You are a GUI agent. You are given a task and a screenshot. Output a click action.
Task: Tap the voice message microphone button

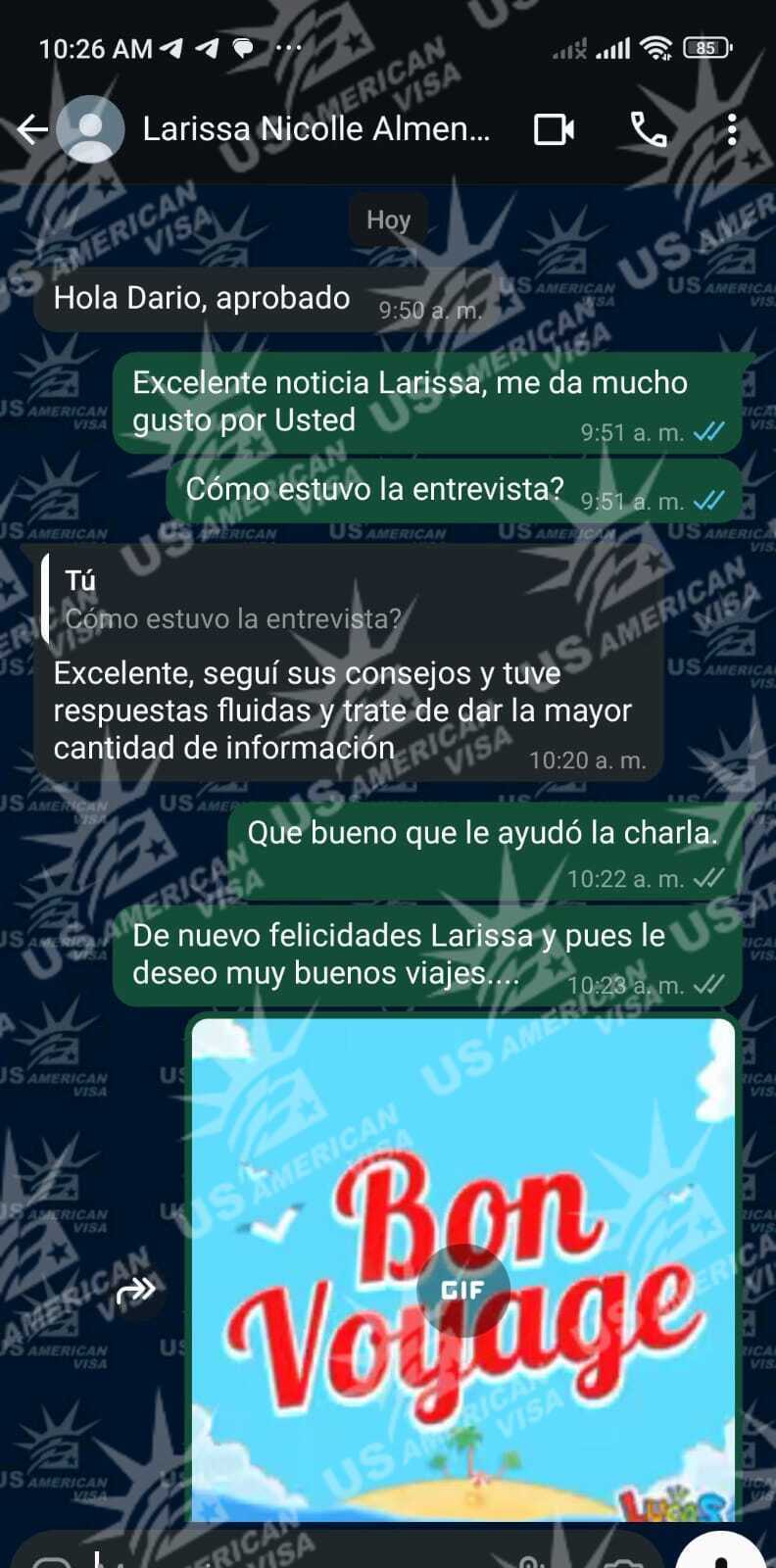point(721,1554)
